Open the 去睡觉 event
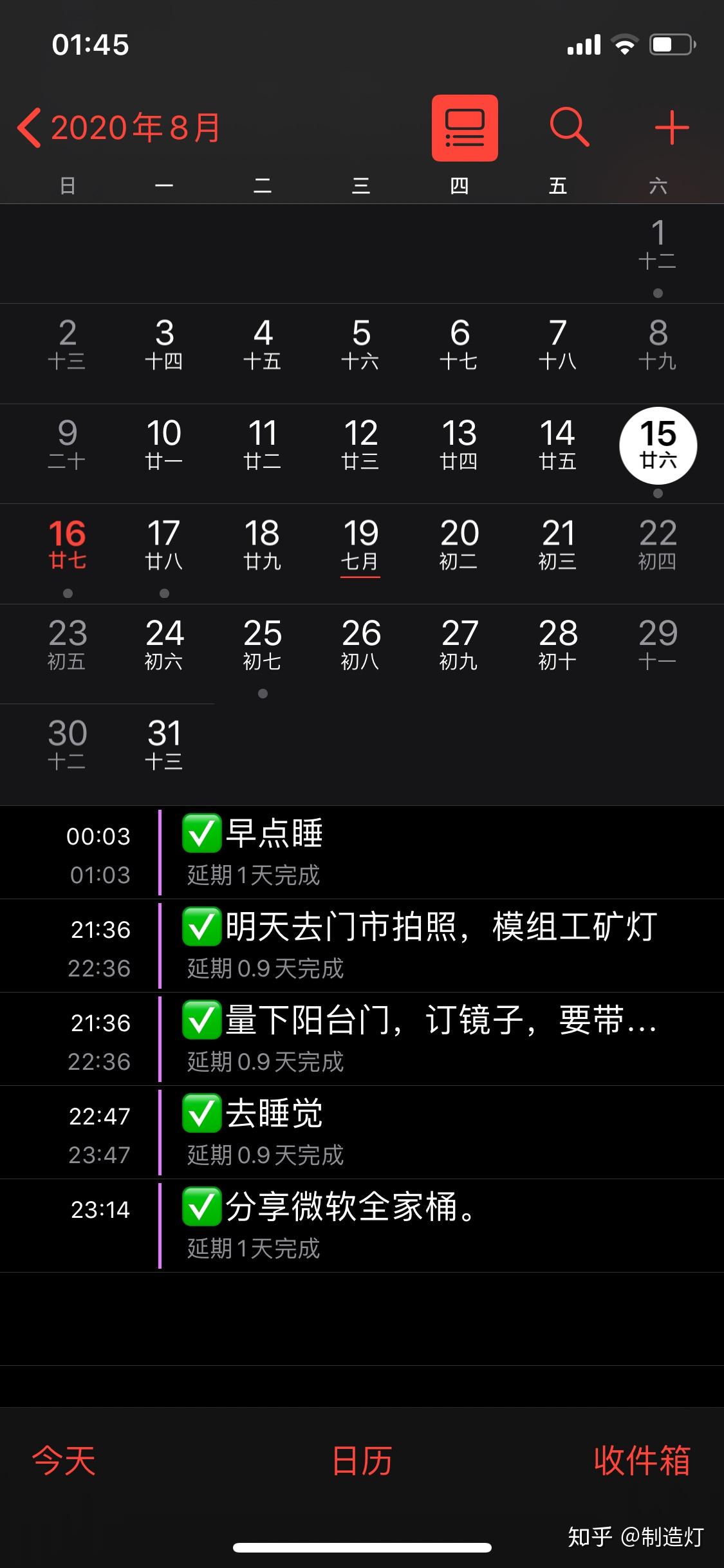Screen dimensions: 724x1568 pyautogui.click(x=362, y=1132)
